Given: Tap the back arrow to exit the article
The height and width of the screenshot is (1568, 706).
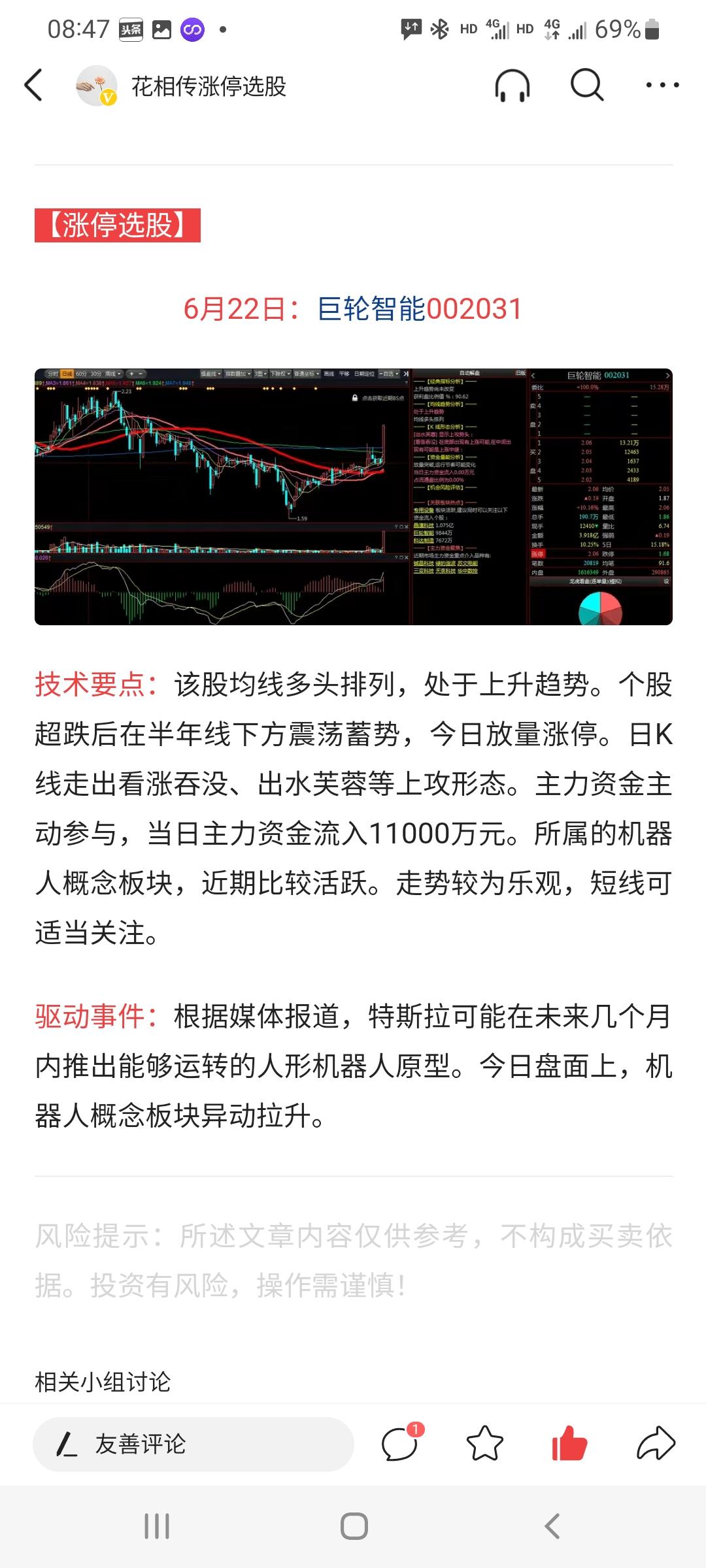Looking at the screenshot, I should click(34, 86).
